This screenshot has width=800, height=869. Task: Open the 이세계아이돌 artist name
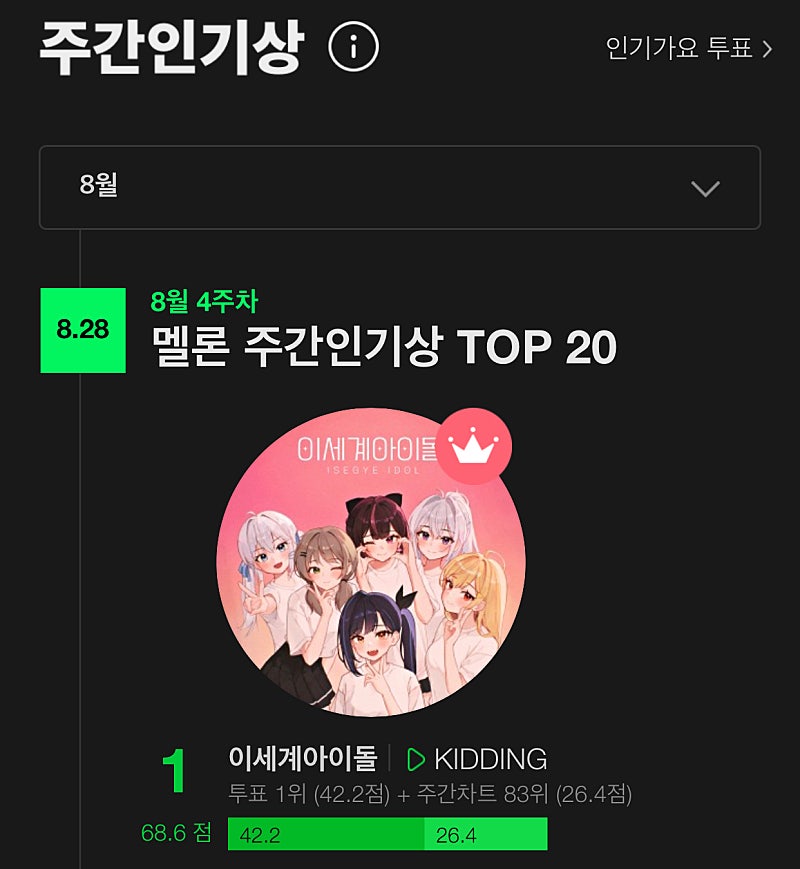[302, 759]
